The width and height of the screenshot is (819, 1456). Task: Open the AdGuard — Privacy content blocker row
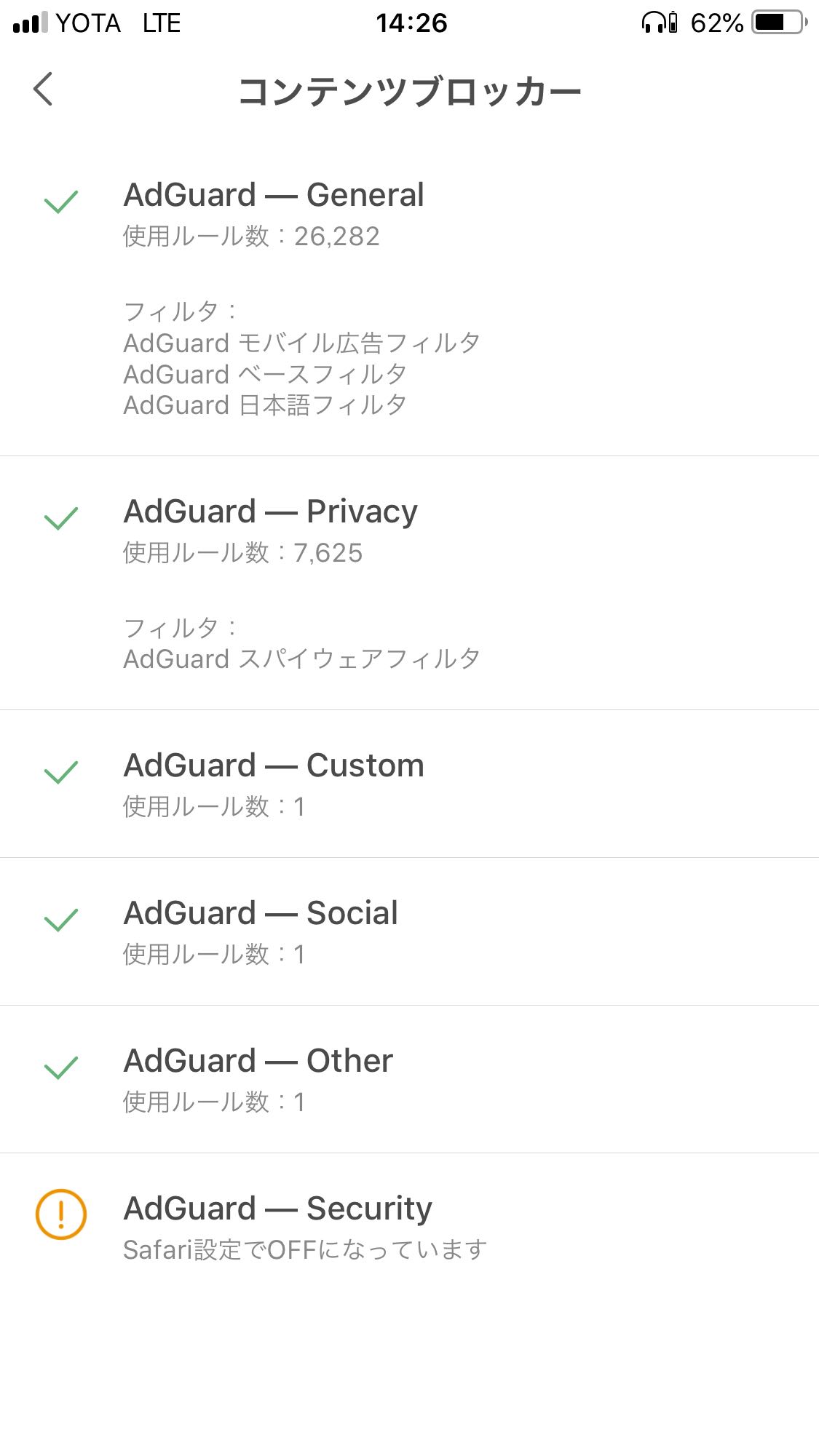click(409, 583)
